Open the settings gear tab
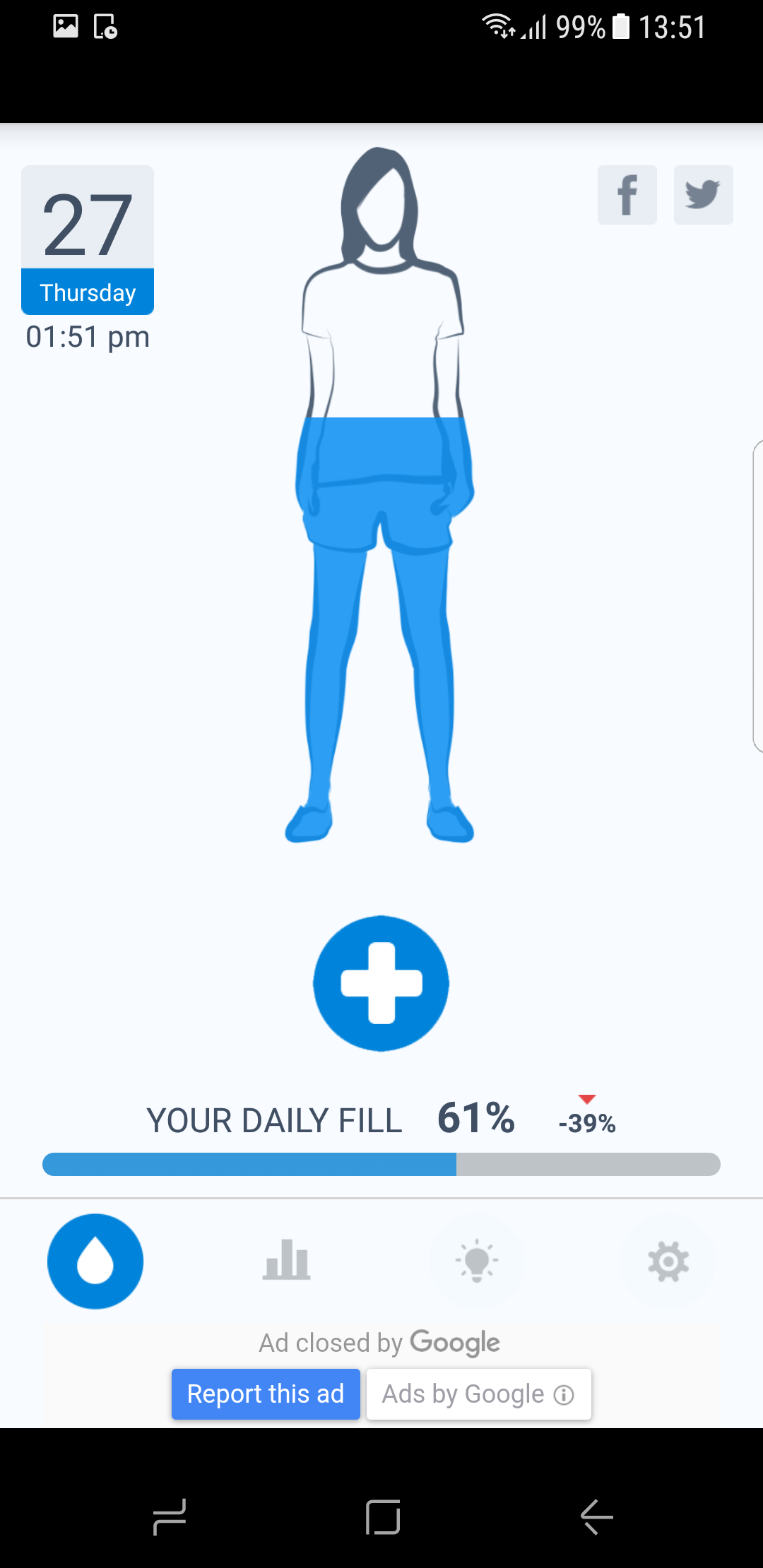 [668, 1261]
